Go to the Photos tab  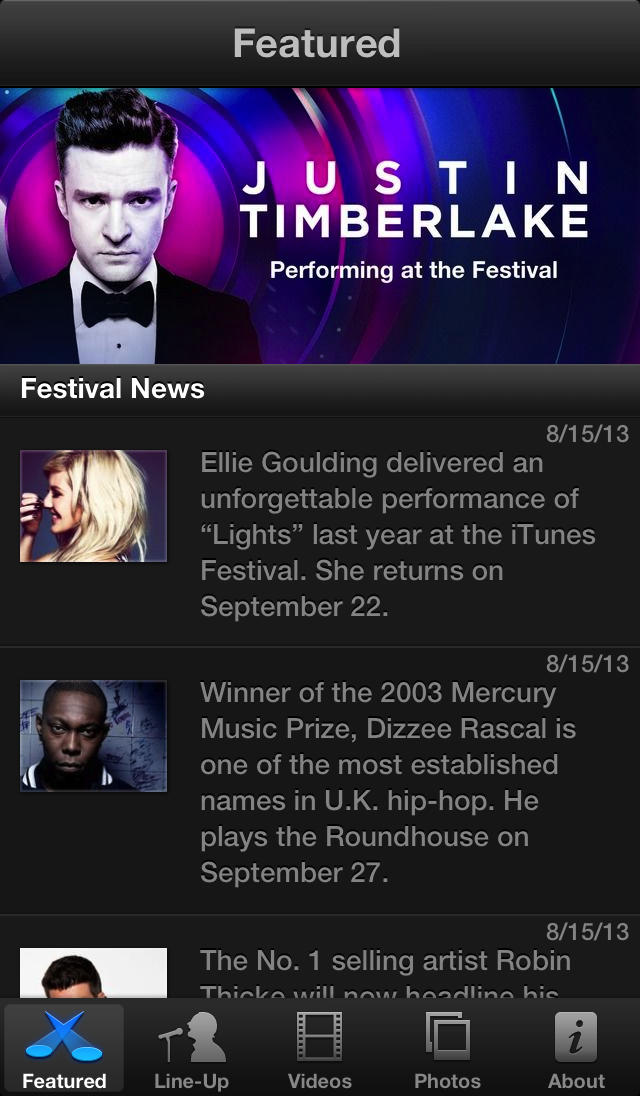point(447,1050)
